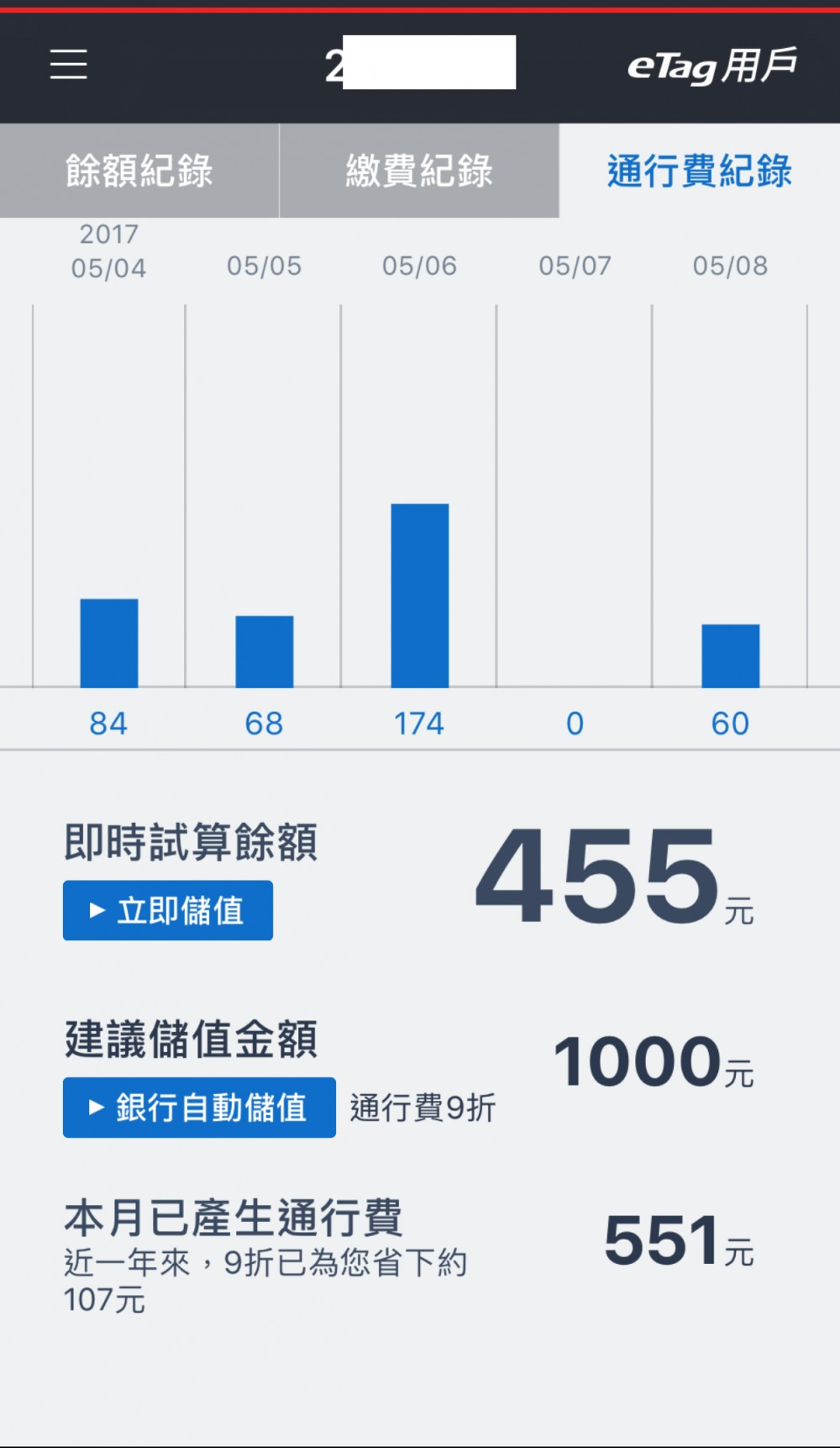Open the hamburger menu
The height and width of the screenshot is (1448, 840).
(x=68, y=64)
